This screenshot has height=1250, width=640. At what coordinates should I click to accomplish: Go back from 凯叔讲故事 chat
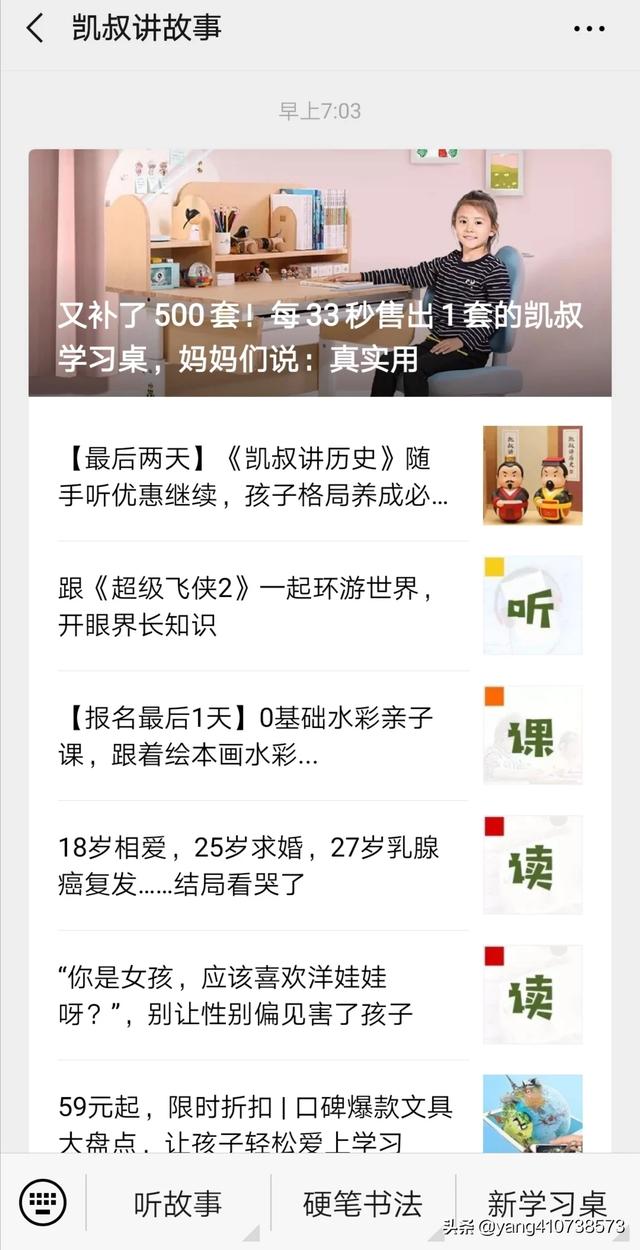click(x=35, y=28)
